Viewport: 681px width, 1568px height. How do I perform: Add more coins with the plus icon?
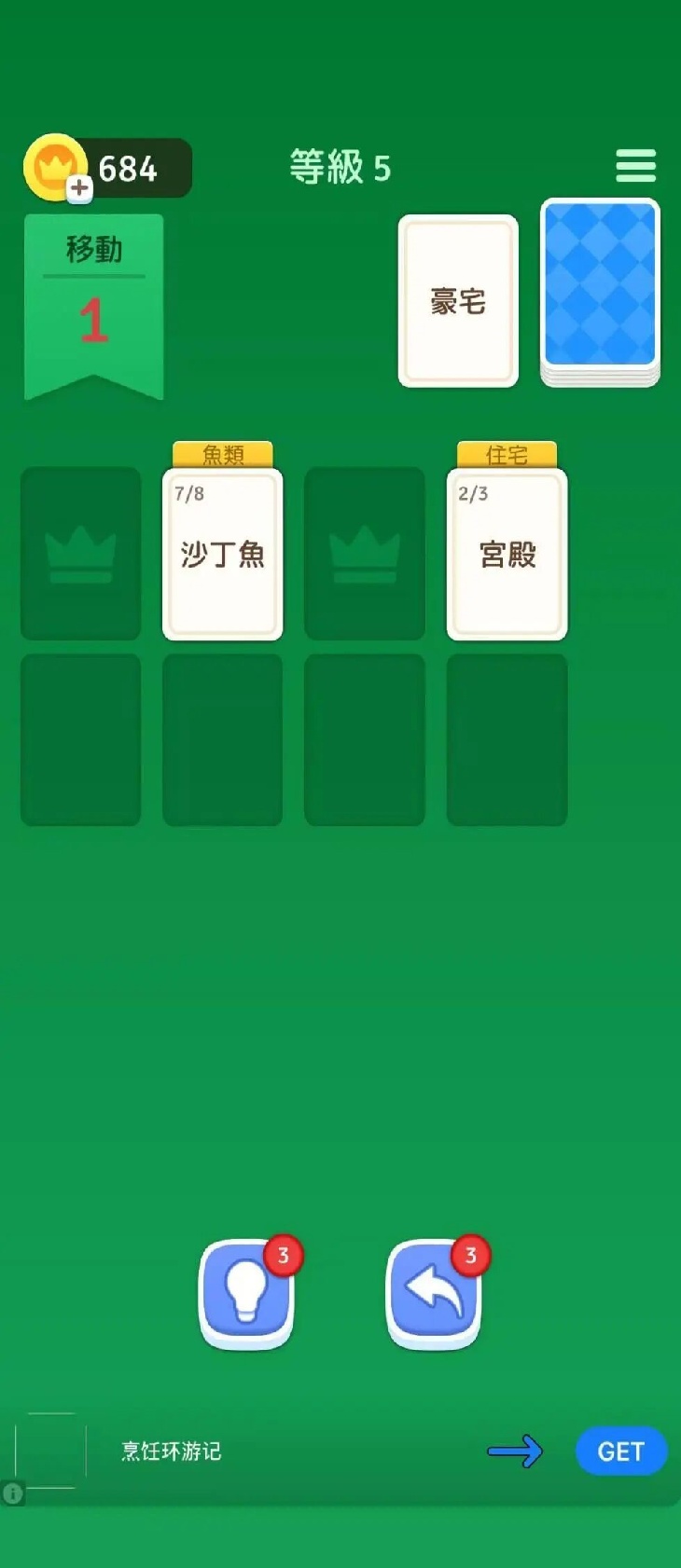[x=80, y=188]
